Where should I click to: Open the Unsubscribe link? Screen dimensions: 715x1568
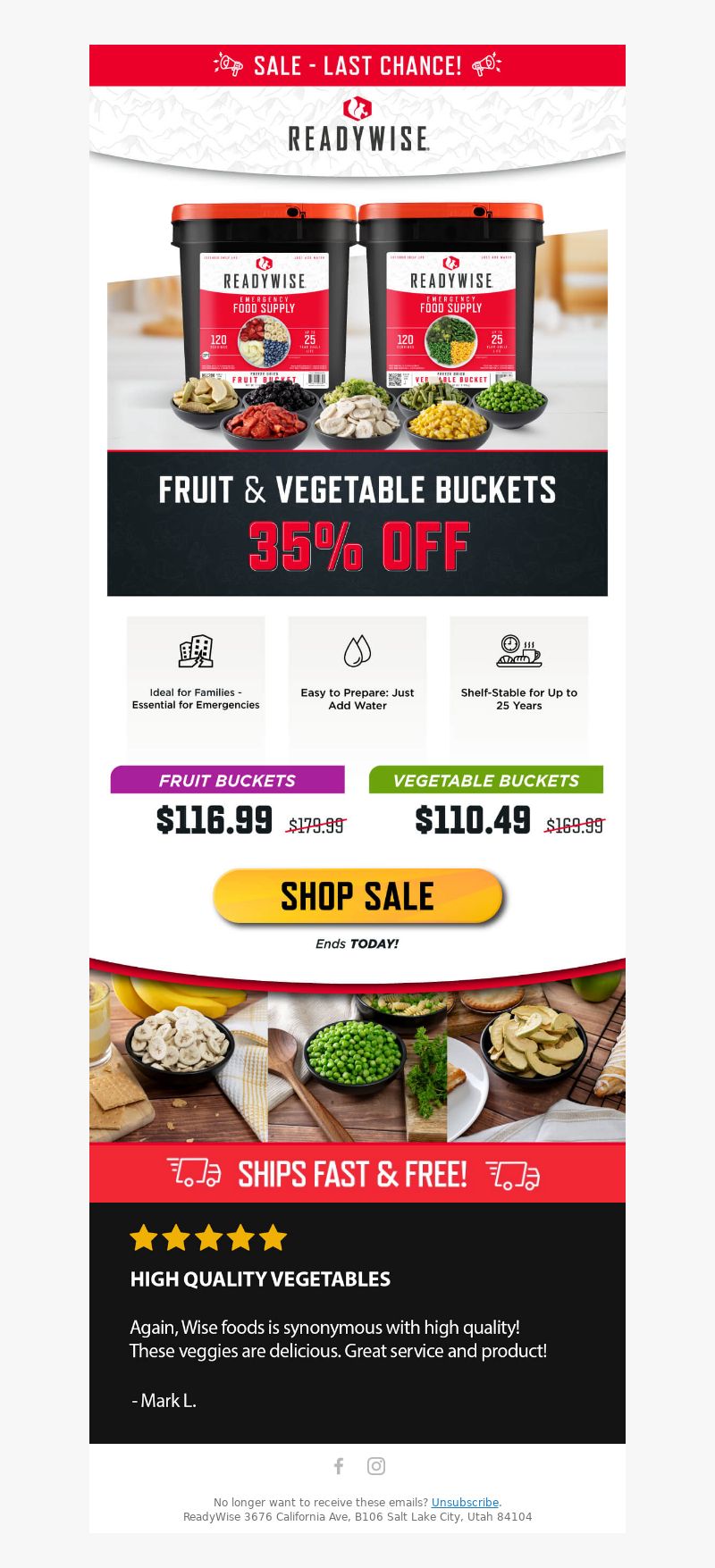(465, 1503)
